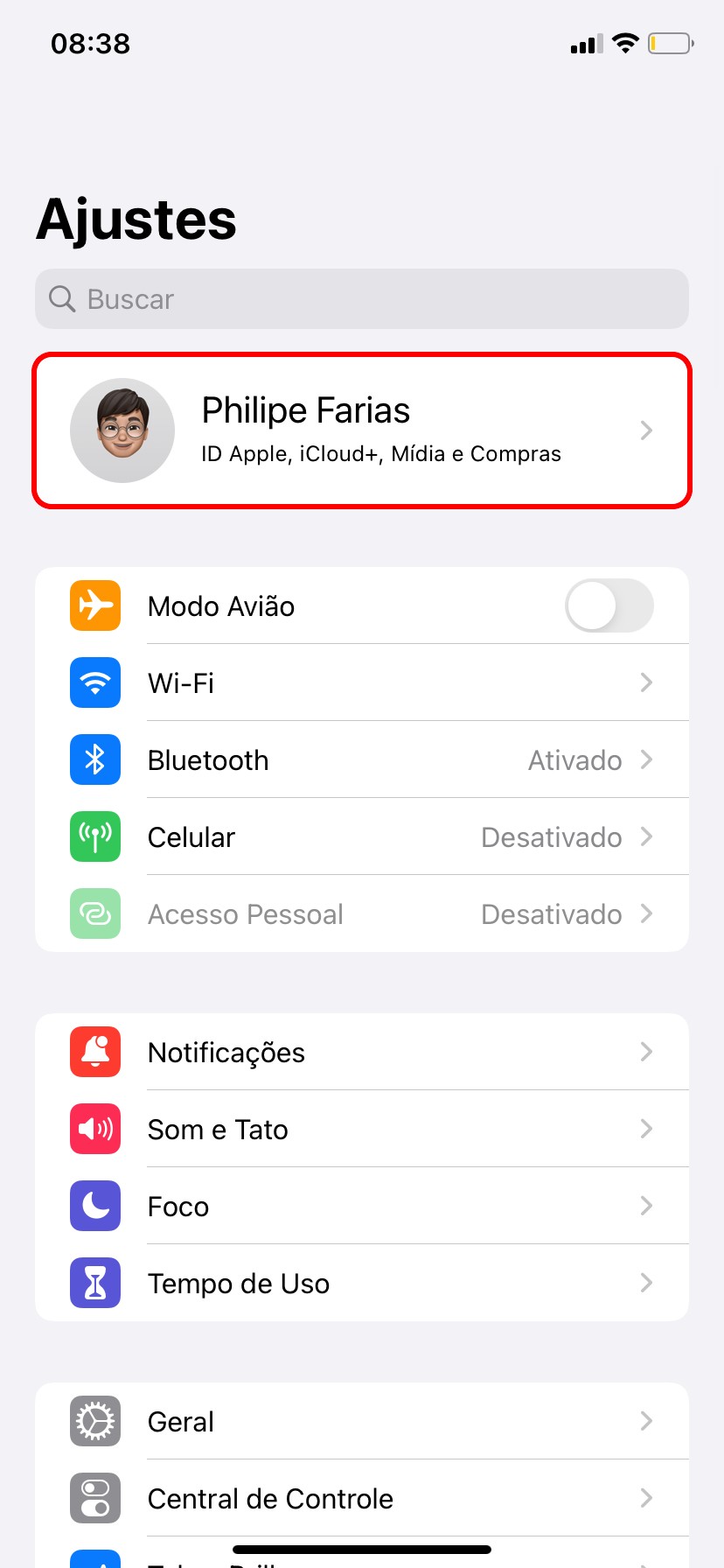Open Som e Tato settings
Image resolution: width=724 pixels, height=1568 pixels.
pyautogui.click(x=362, y=1129)
